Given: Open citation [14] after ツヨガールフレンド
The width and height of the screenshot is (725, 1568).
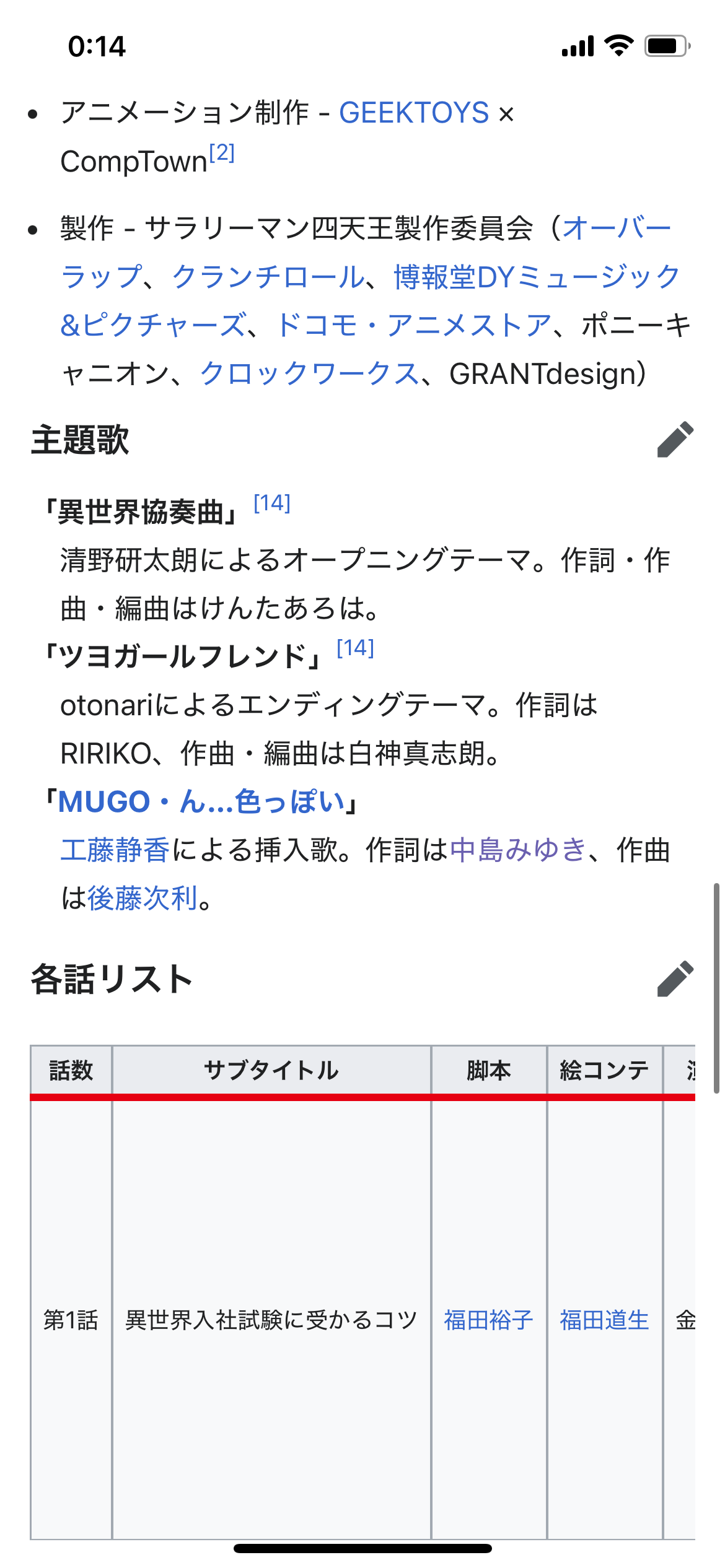Looking at the screenshot, I should click(355, 648).
